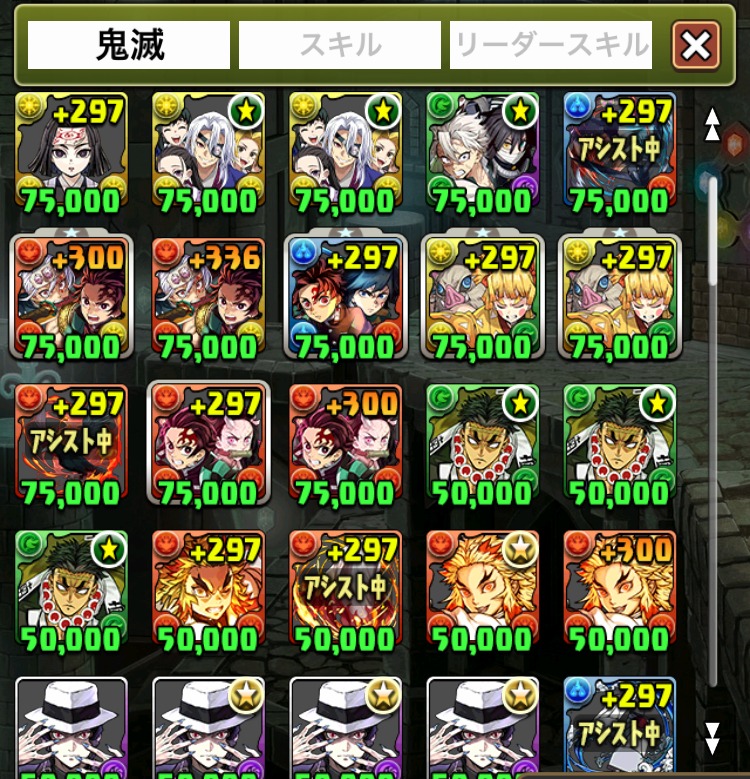Jump to top with the double up arrows
750x779 pixels.
(712, 124)
